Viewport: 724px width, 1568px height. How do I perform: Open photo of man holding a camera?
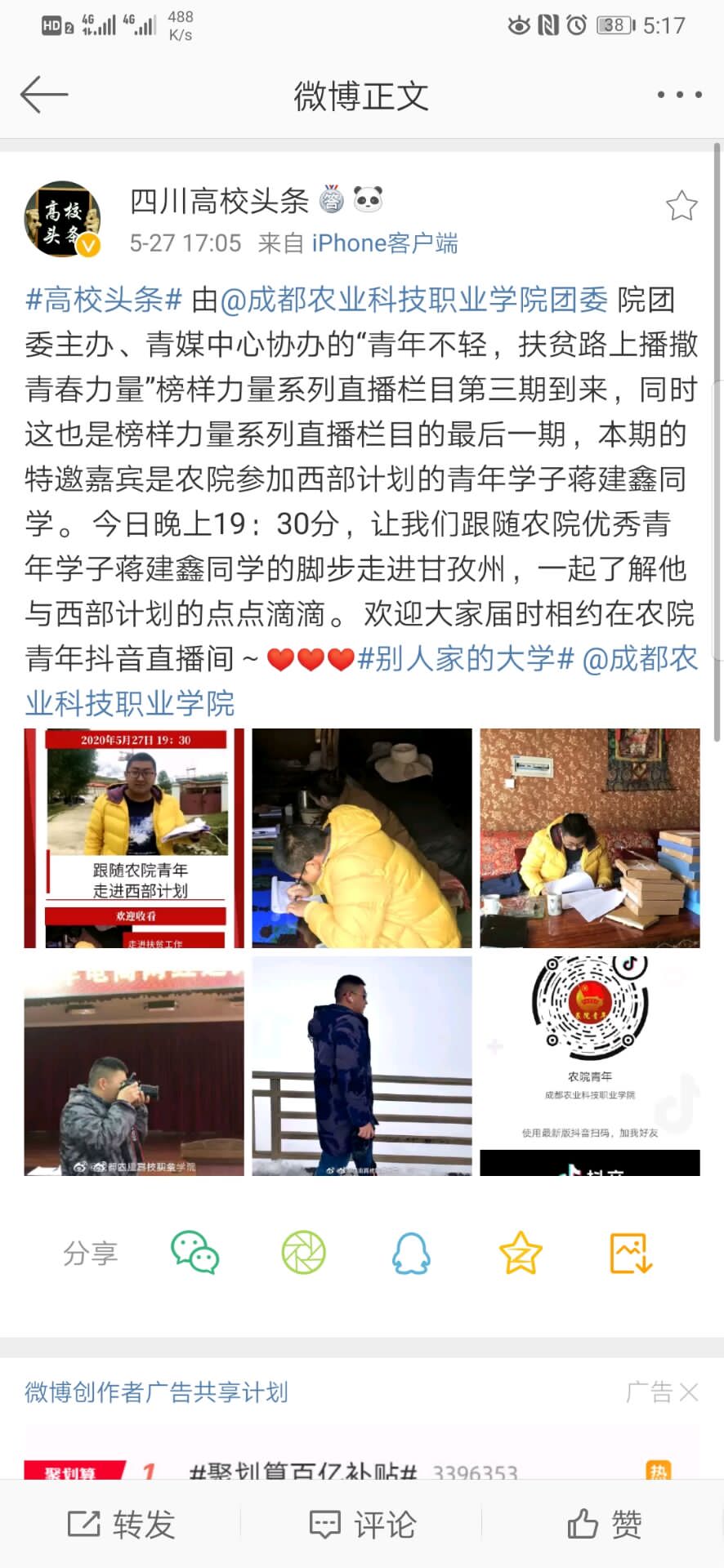tap(134, 1066)
